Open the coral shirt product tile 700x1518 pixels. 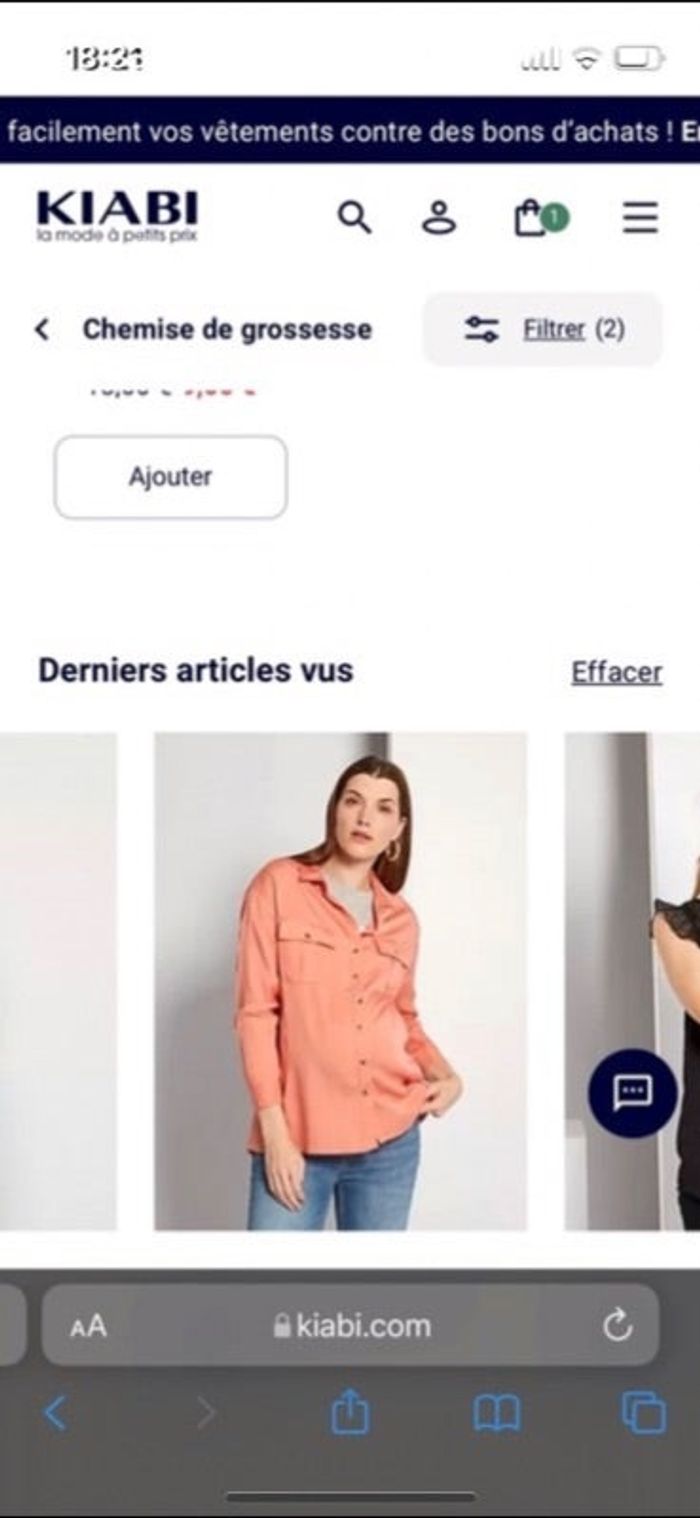pyautogui.click(x=340, y=980)
